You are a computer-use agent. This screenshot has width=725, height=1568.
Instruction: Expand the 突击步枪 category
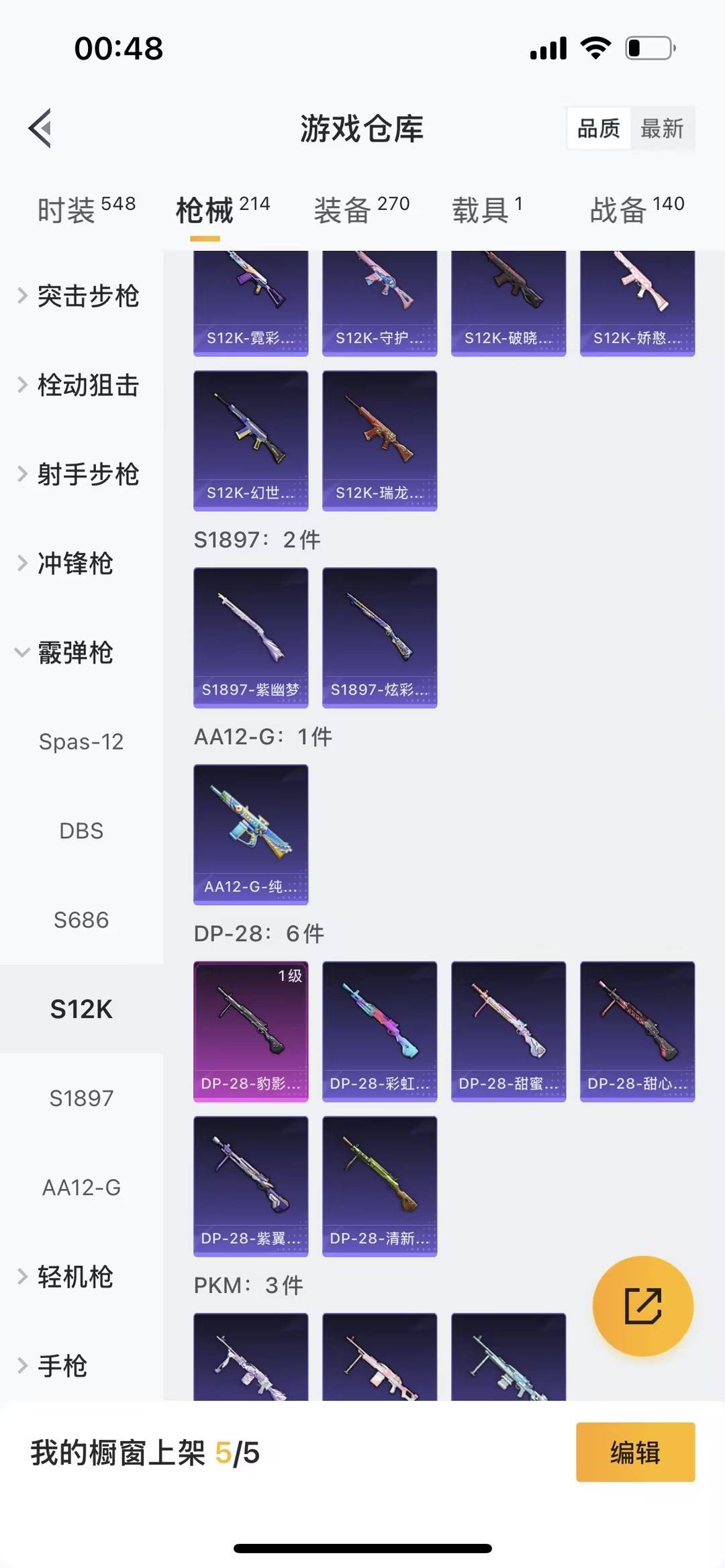[87, 297]
